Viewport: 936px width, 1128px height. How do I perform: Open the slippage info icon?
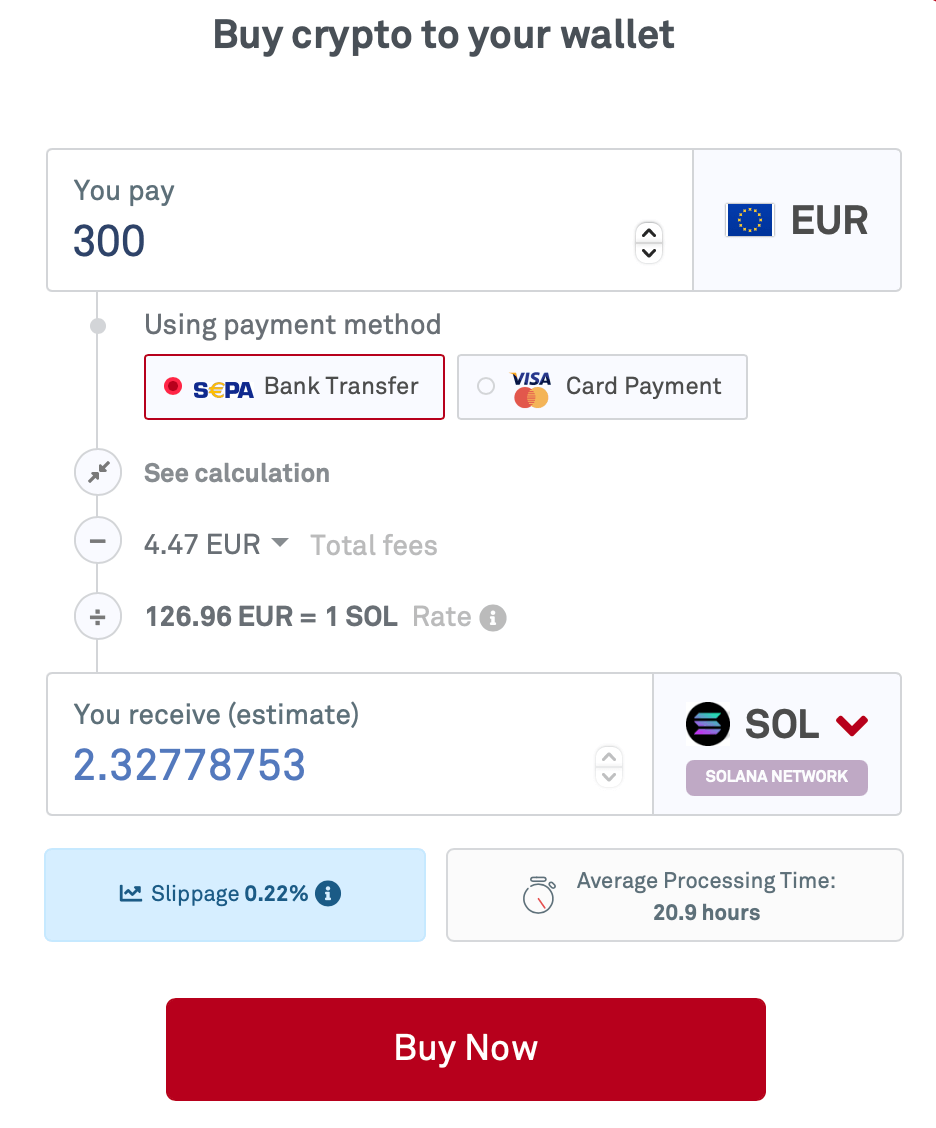pyautogui.click(x=329, y=894)
